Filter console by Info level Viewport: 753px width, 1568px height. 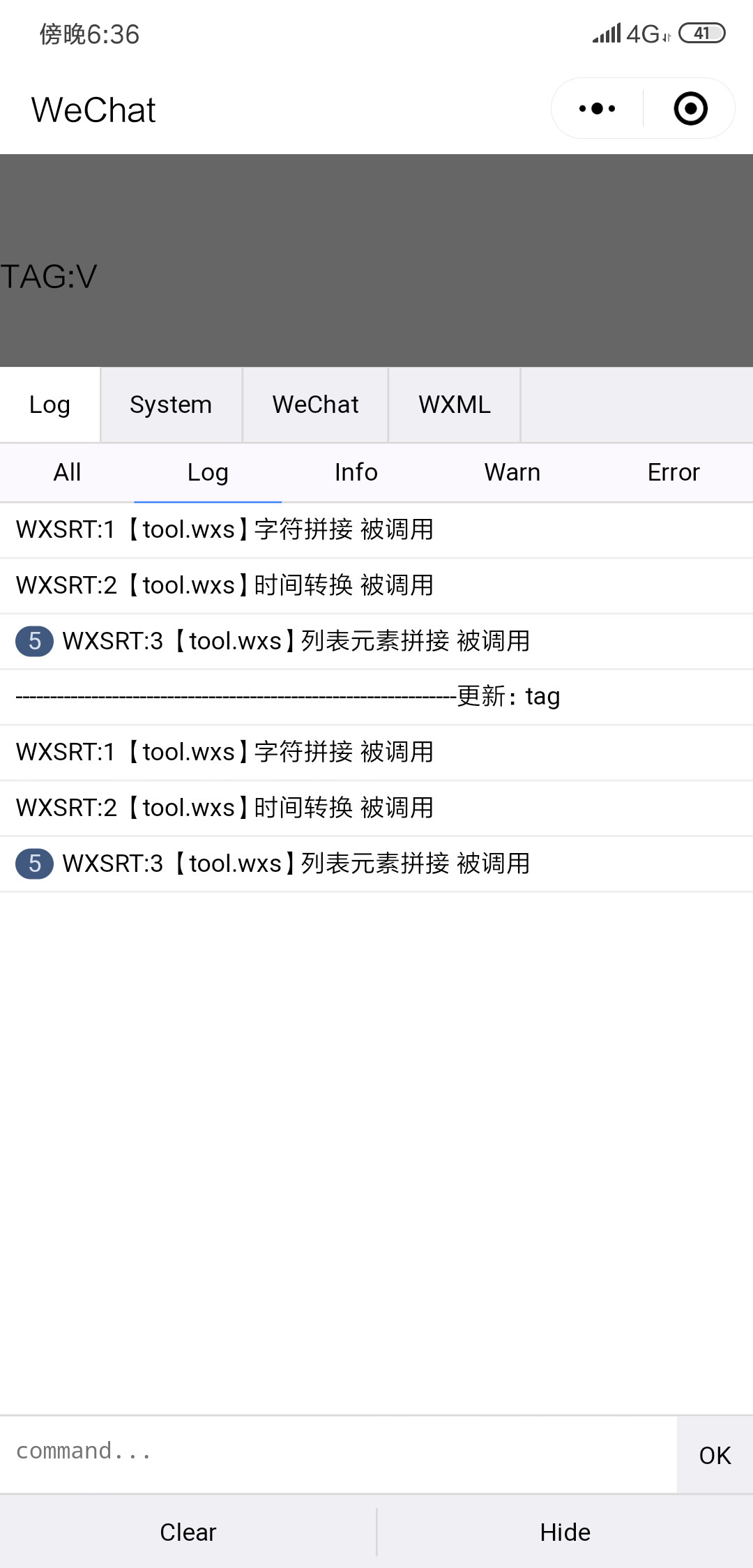click(x=356, y=472)
